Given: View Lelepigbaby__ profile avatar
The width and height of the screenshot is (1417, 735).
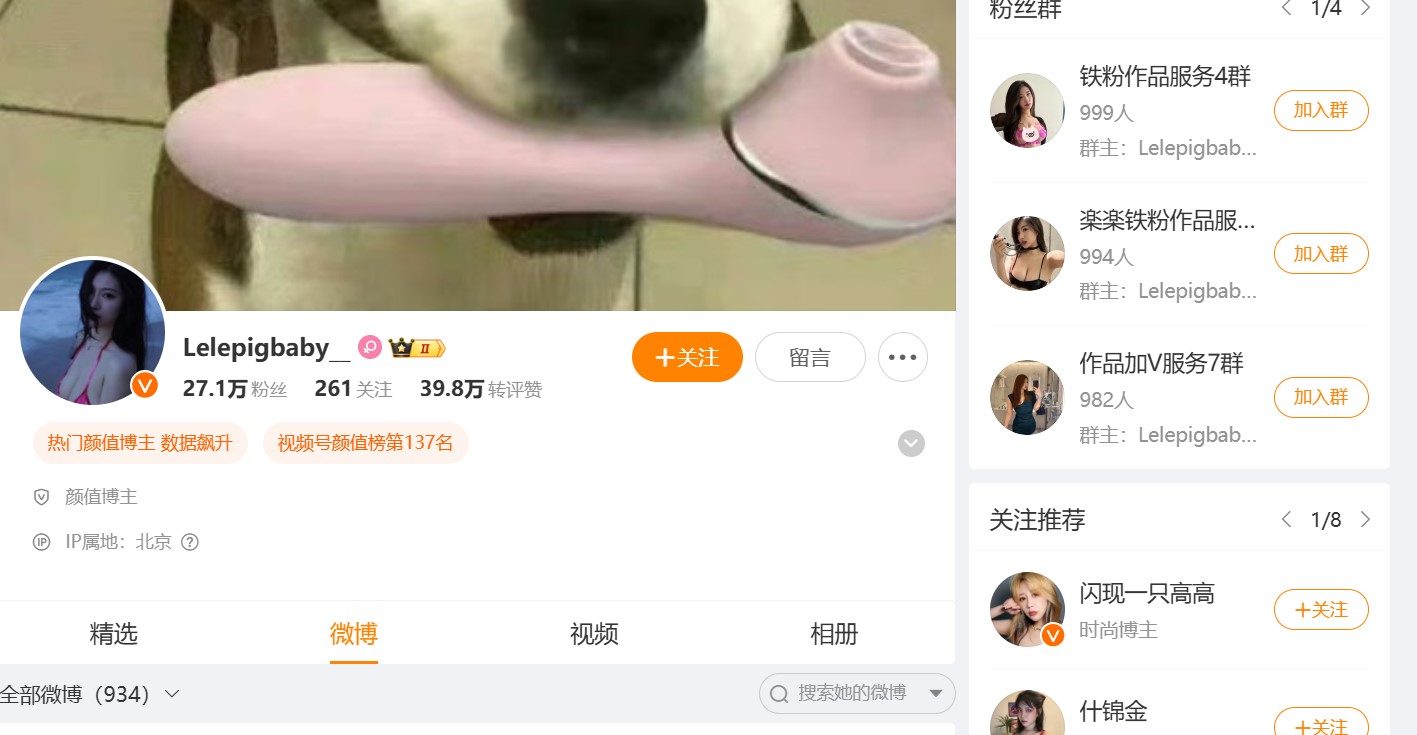Looking at the screenshot, I should pyautogui.click(x=92, y=332).
